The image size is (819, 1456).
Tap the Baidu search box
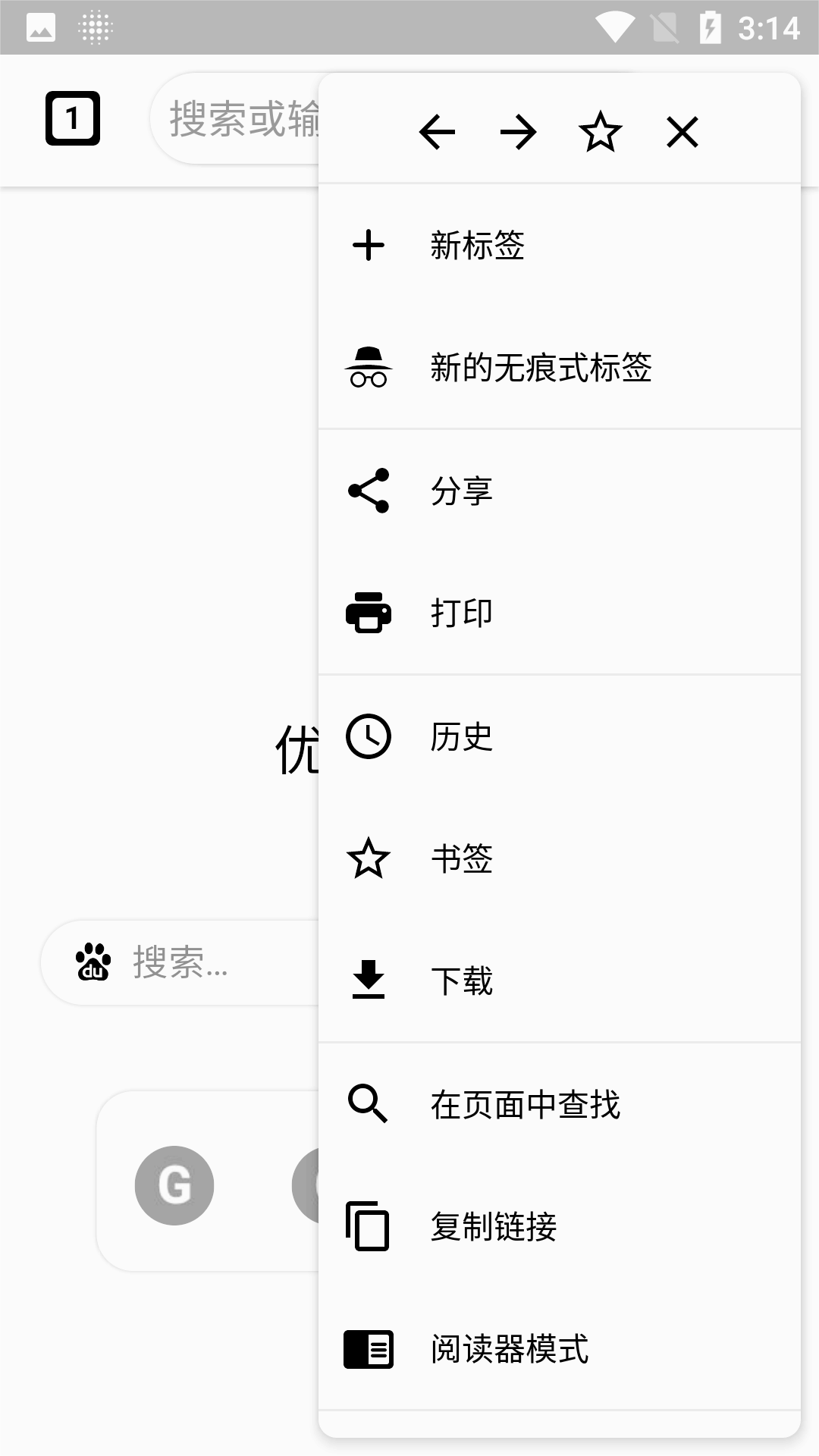pyautogui.click(x=180, y=962)
